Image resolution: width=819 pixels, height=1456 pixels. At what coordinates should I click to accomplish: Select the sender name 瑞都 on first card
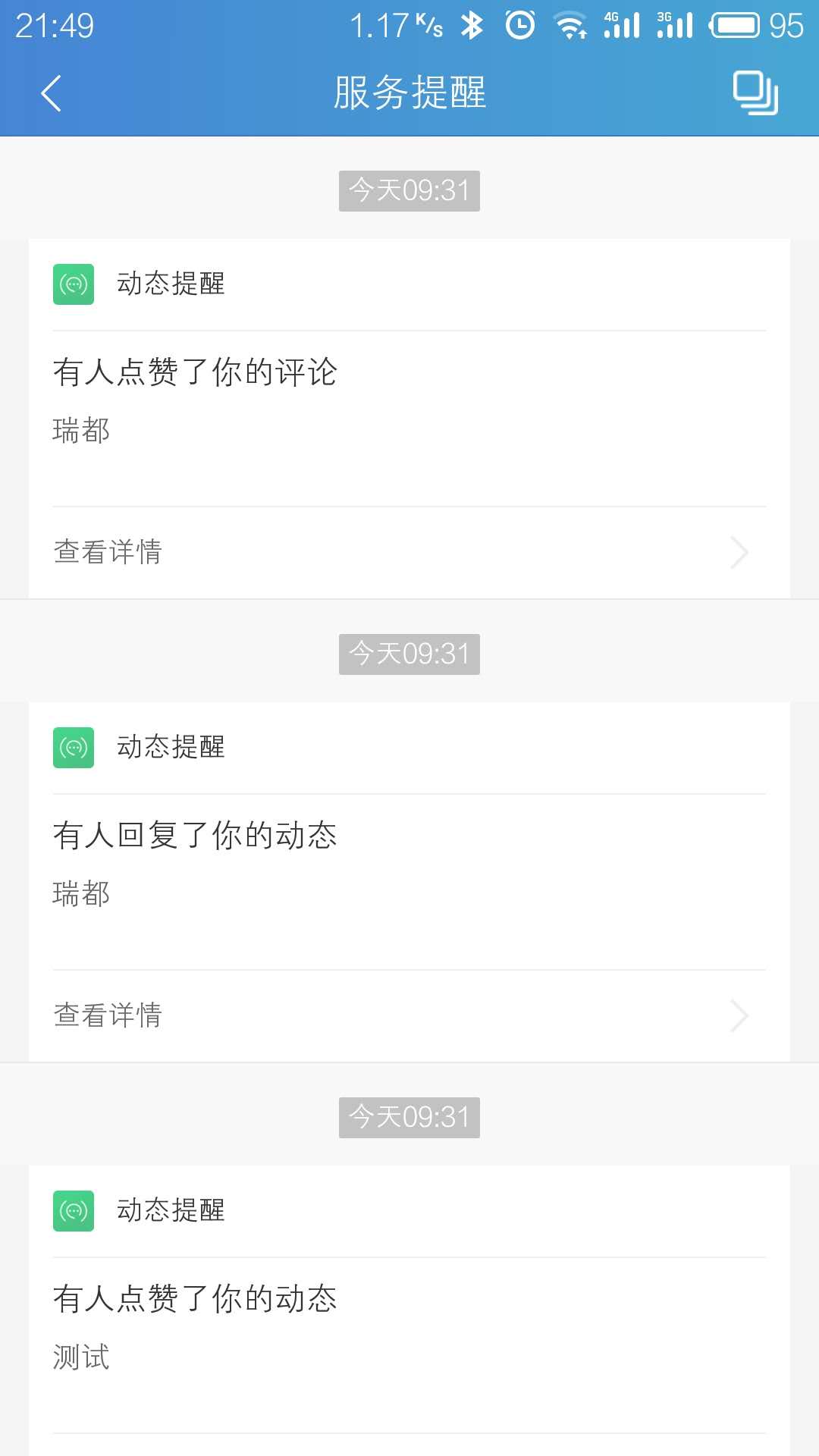coord(81,429)
